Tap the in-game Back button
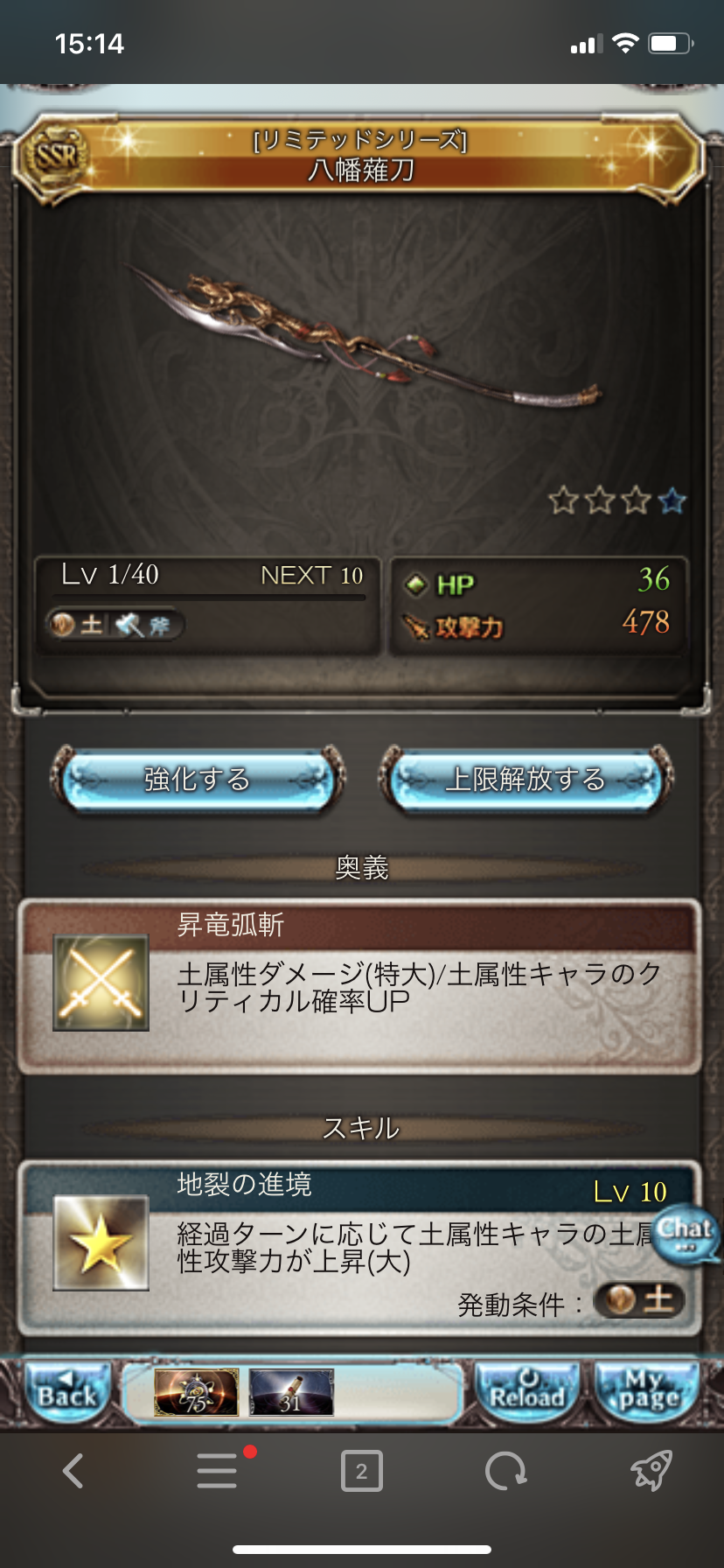The width and height of the screenshot is (724, 1568). click(x=66, y=1393)
